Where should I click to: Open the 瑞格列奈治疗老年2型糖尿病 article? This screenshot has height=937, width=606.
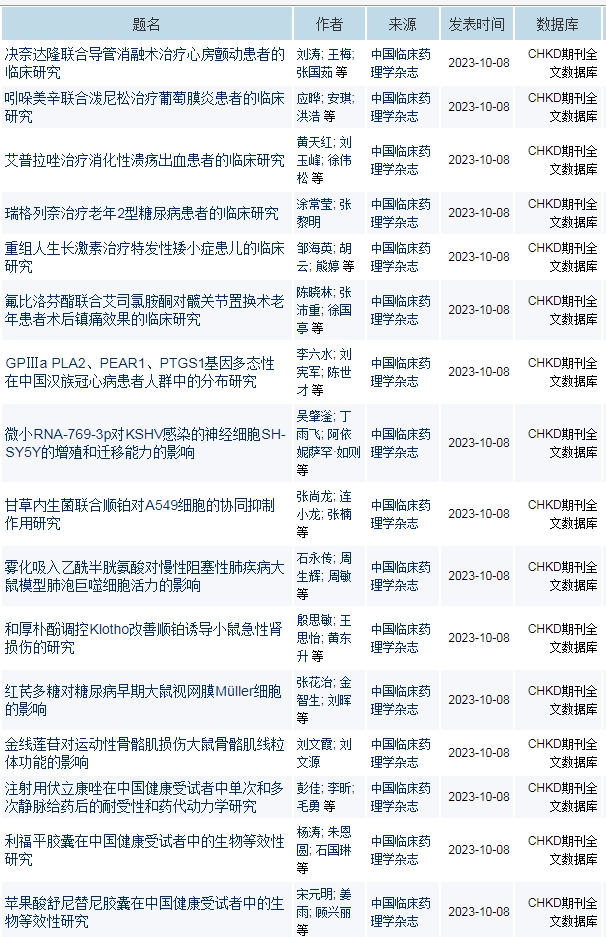pyautogui.click(x=142, y=213)
